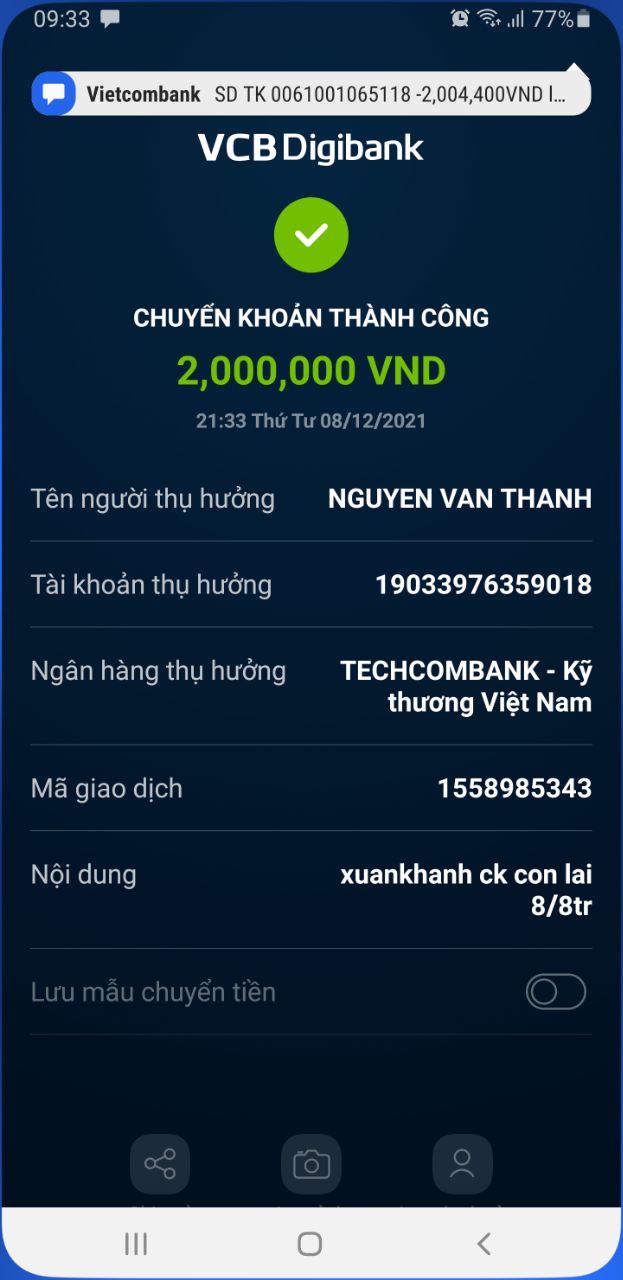This screenshot has width=623, height=1280.
Task: Share the transfer receipt
Action: click(x=160, y=1164)
